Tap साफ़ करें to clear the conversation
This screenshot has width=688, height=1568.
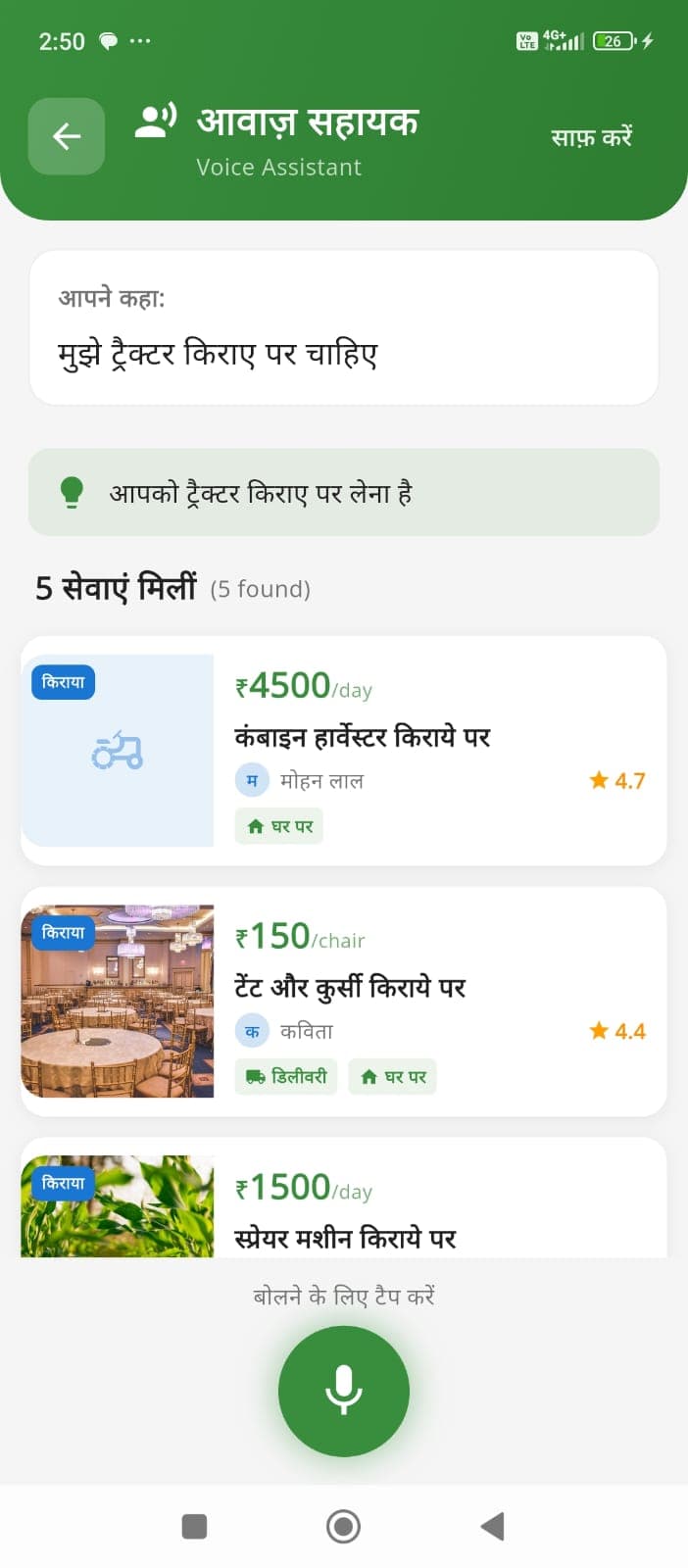[x=591, y=137]
